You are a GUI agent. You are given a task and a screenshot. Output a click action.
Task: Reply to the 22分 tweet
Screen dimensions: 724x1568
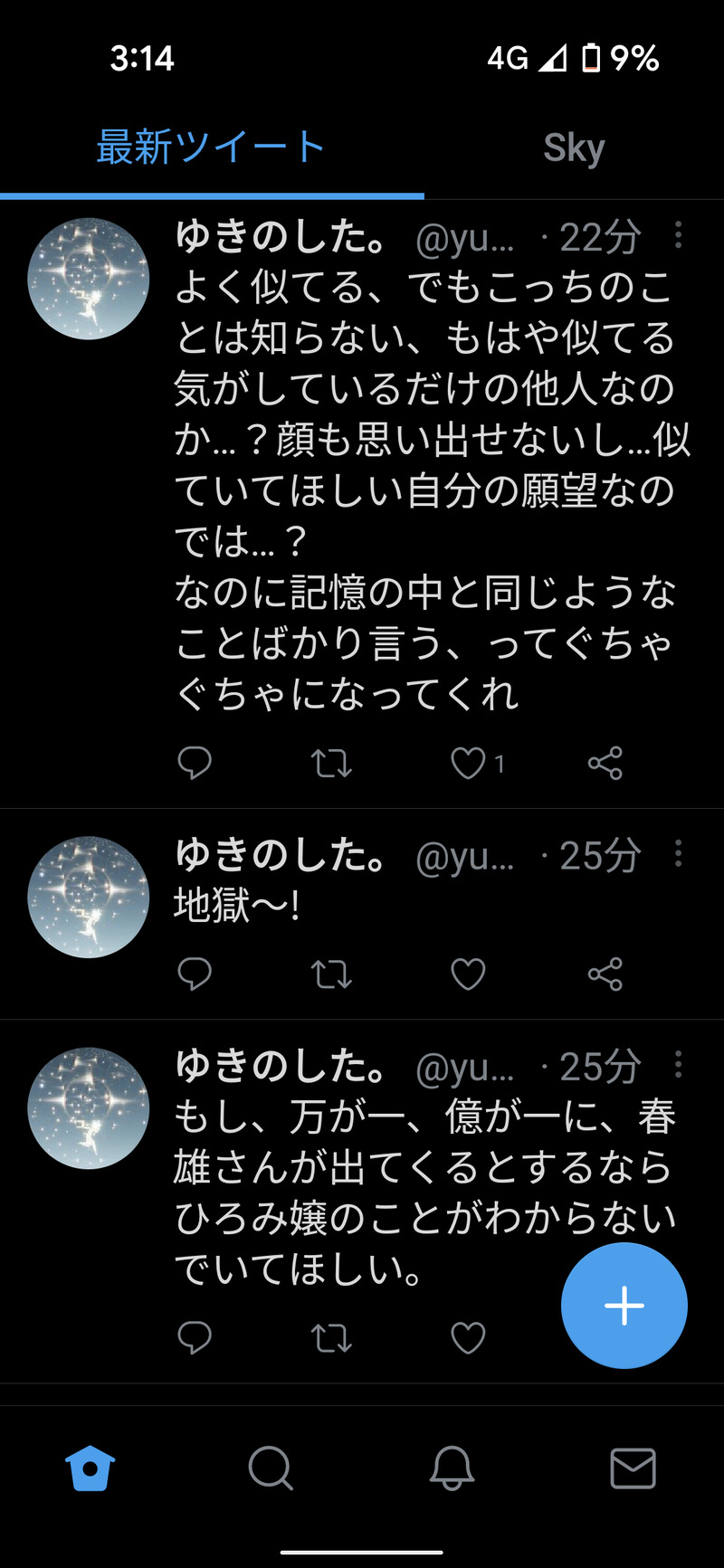[x=195, y=764]
